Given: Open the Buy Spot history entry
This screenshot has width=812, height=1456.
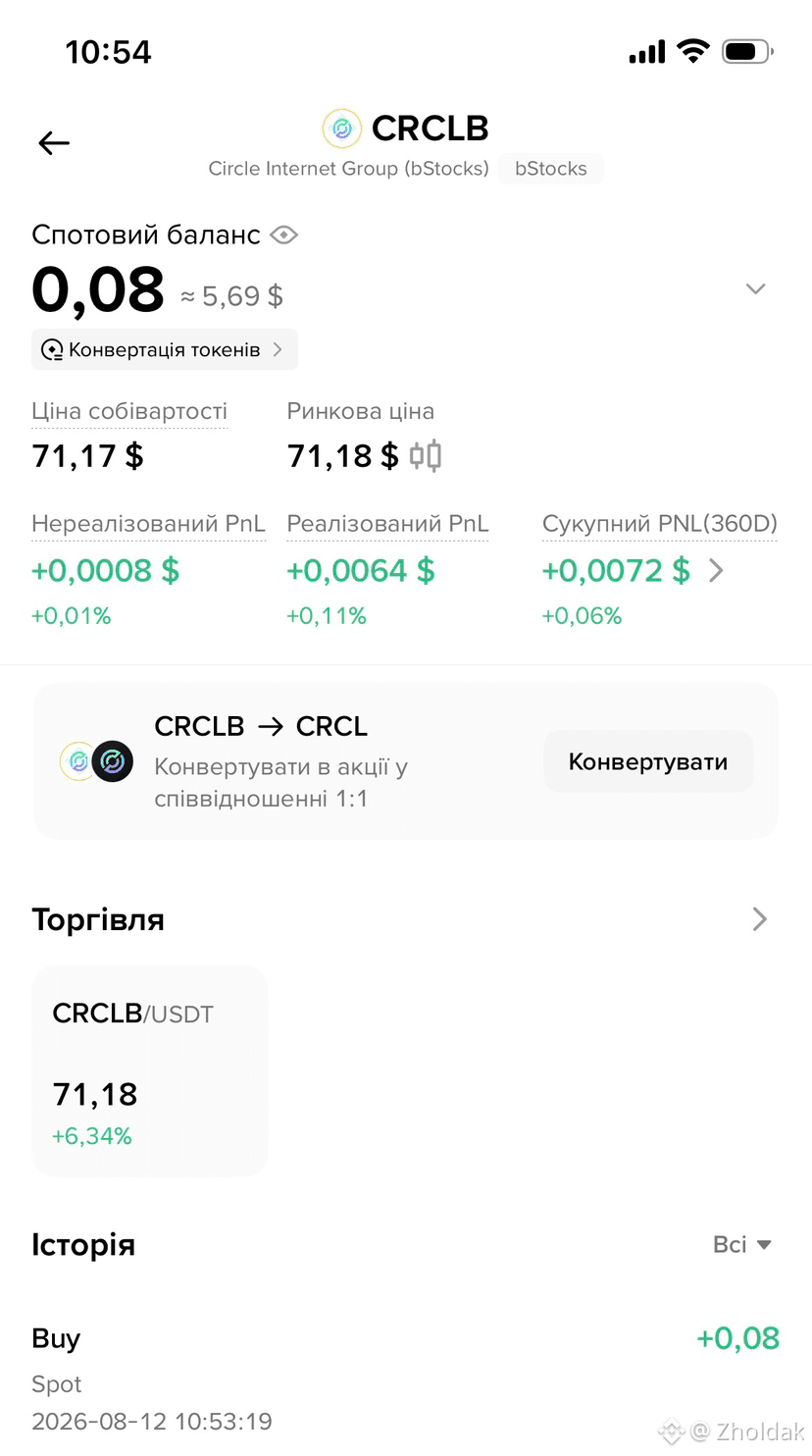Looking at the screenshot, I should [406, 1378].
